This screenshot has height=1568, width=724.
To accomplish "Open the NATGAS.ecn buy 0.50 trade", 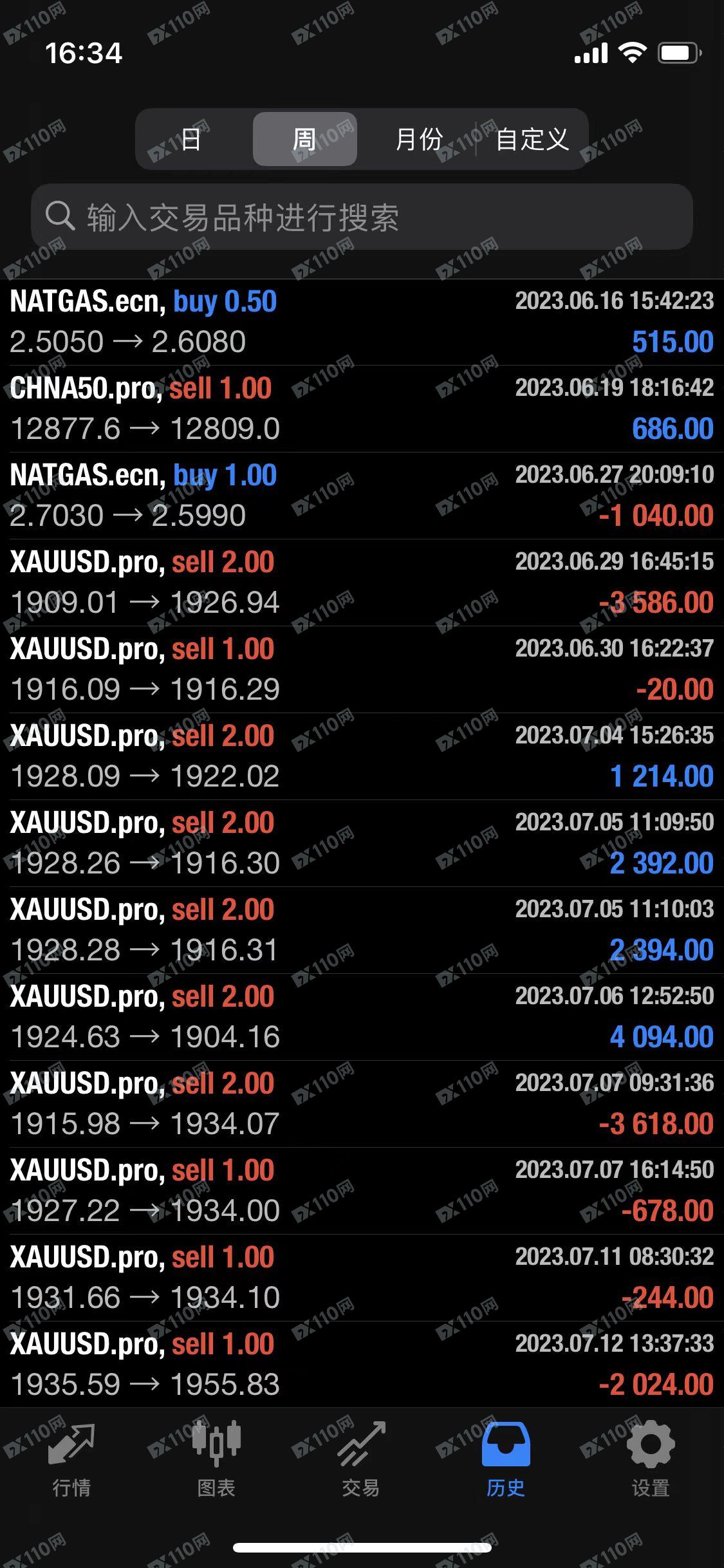I will click(362, 322).
